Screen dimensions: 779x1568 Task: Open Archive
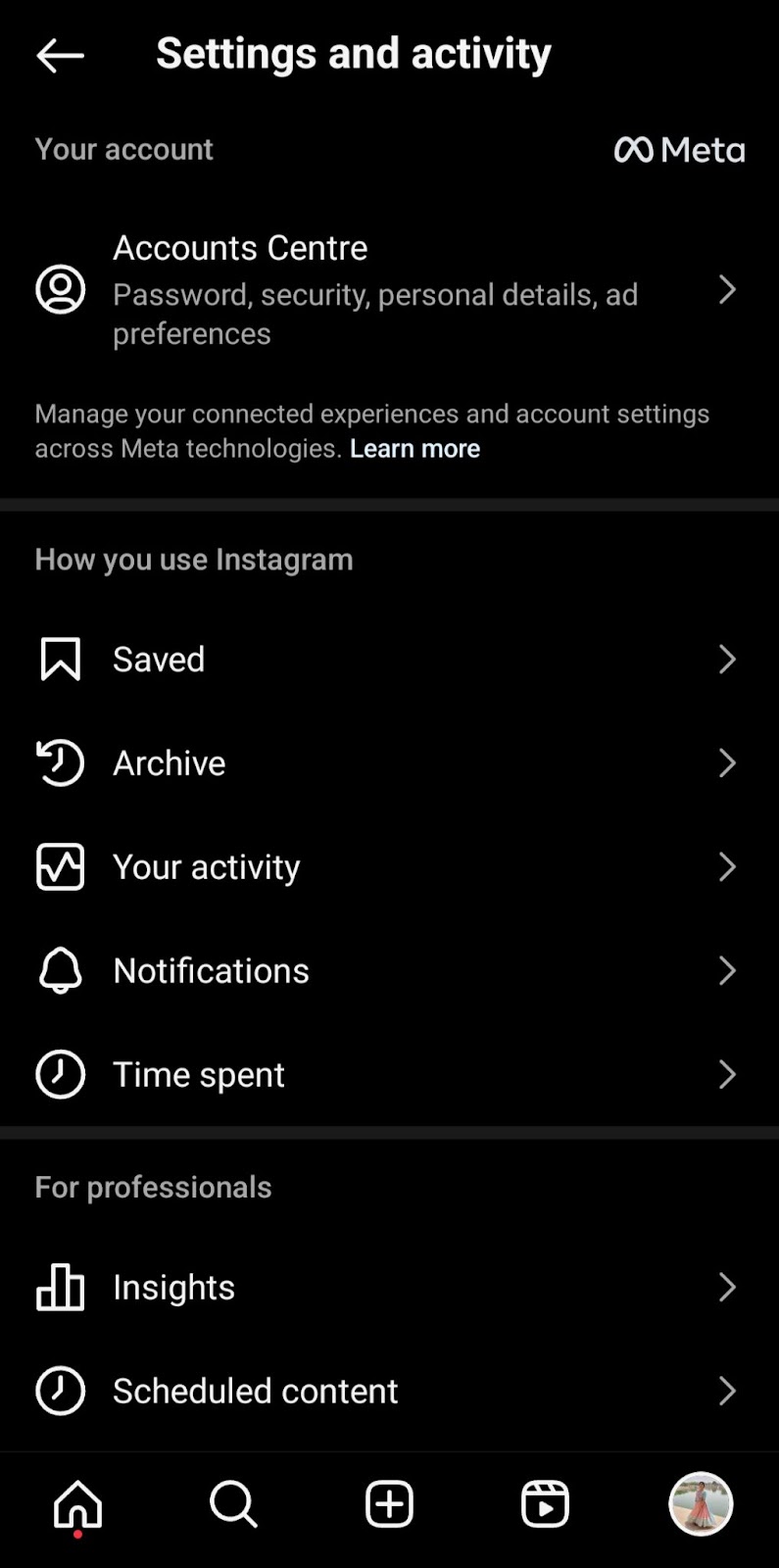[x=389, y=762]
